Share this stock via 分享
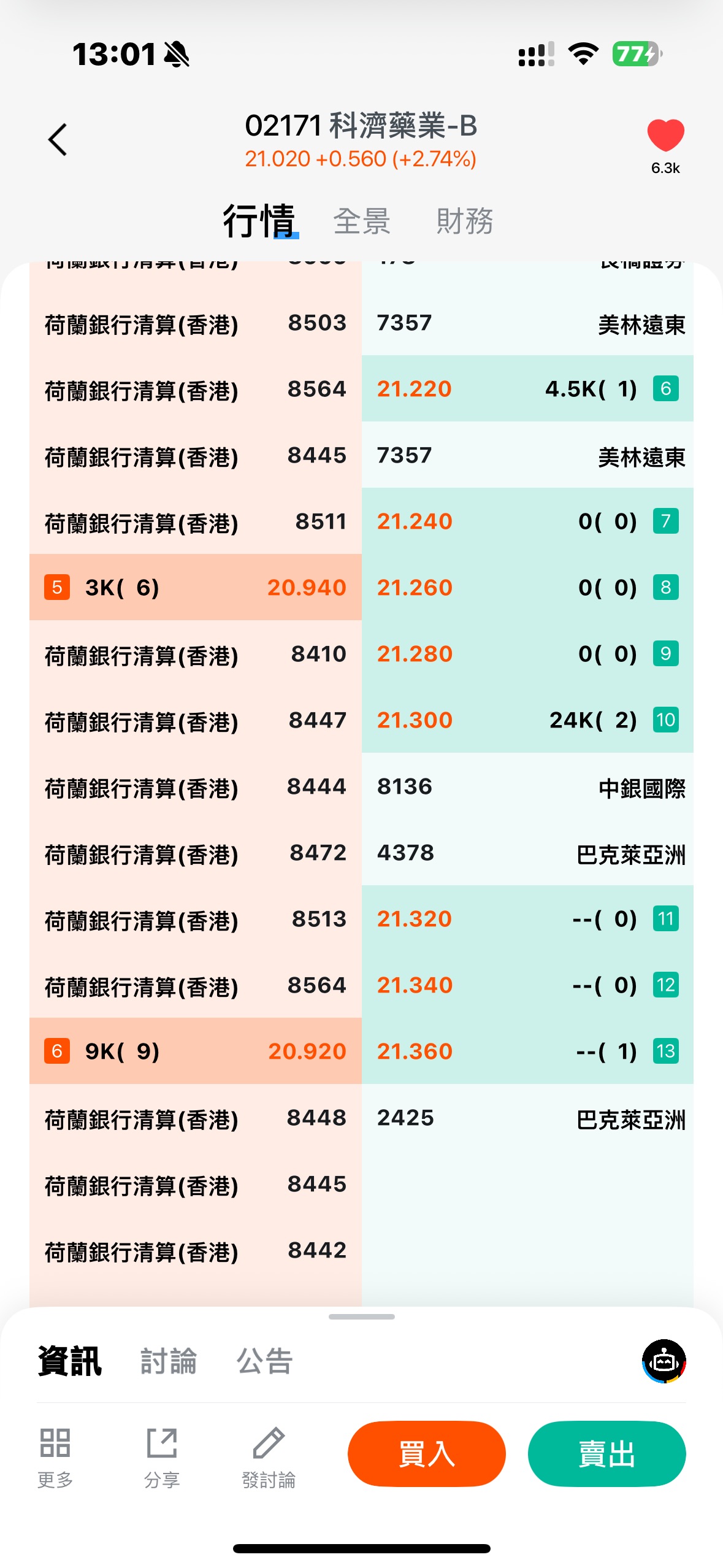Image resolution: width=723 pixels, height=1568 pixels. coord(162,1458)
